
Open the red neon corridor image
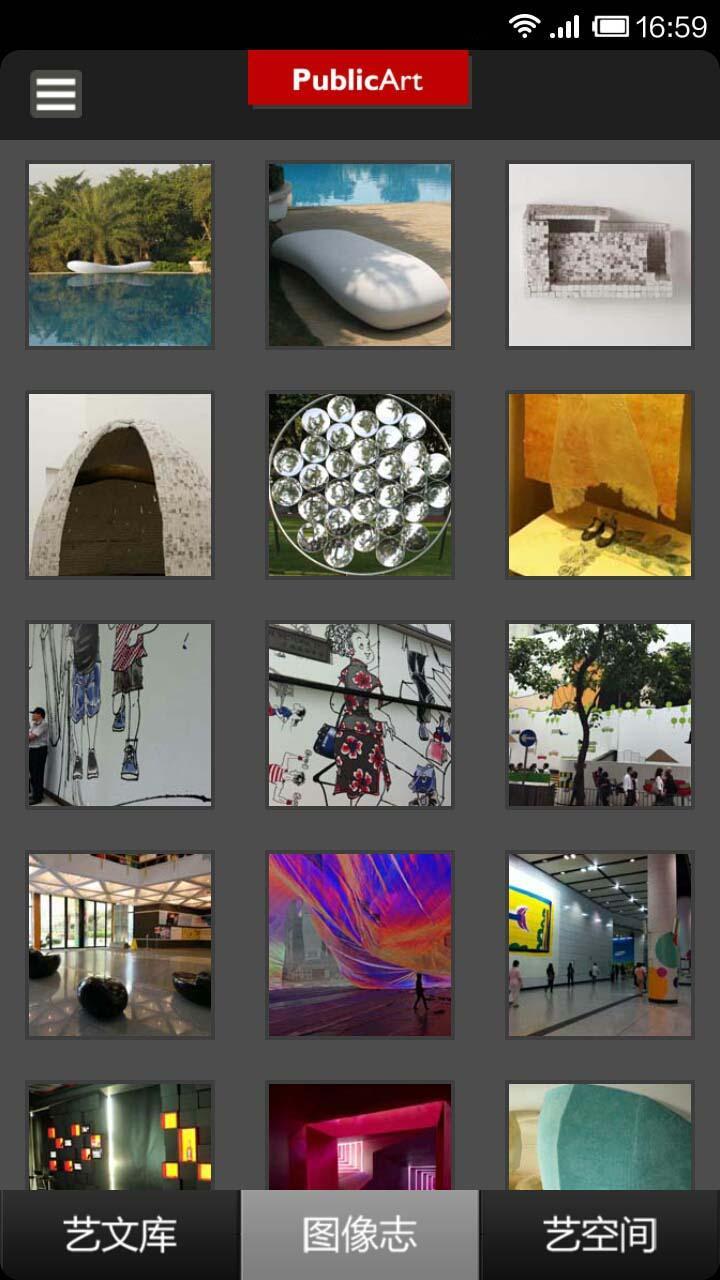(360, 1135)
